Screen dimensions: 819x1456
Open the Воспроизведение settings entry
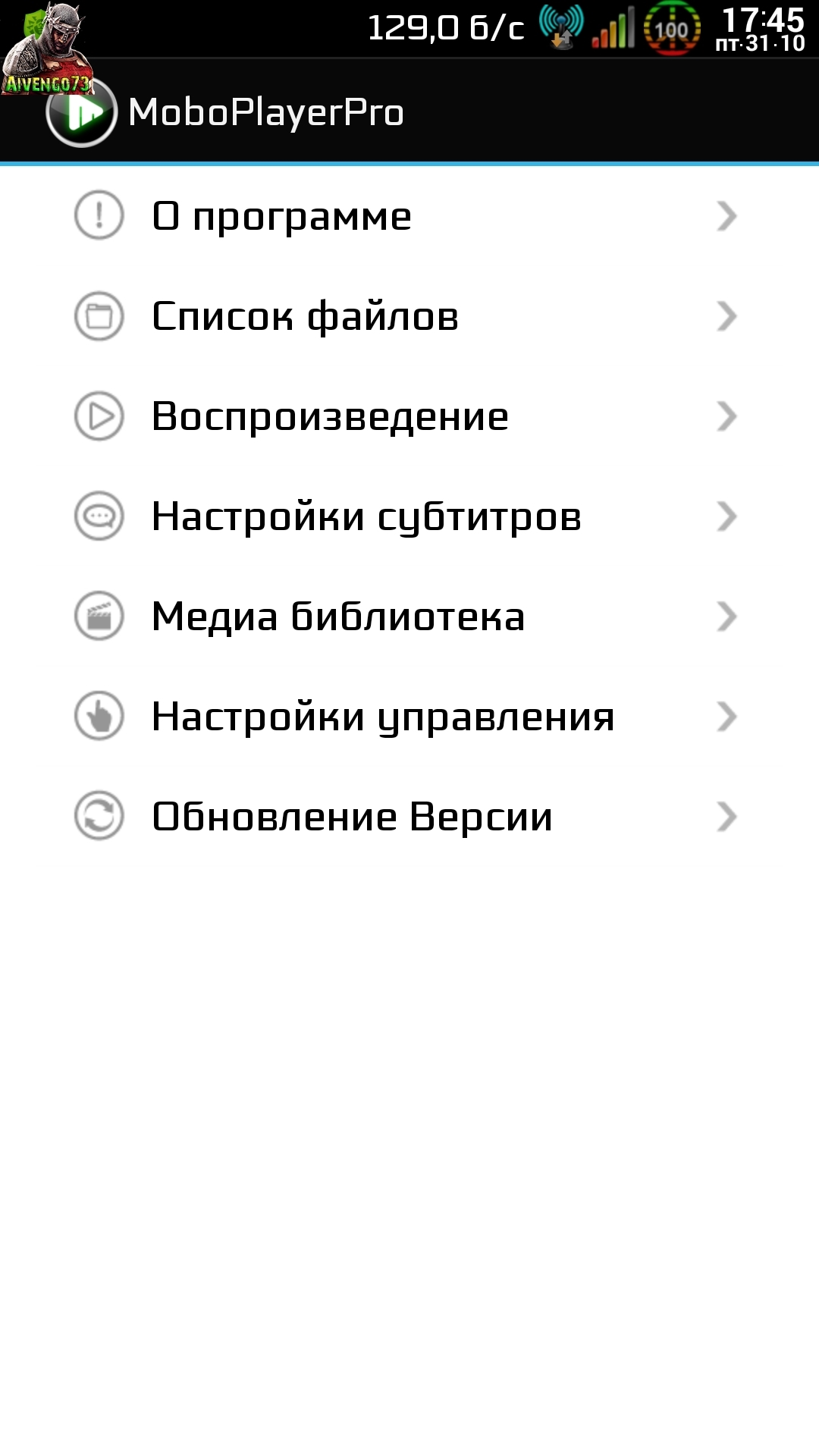[409, 416]
